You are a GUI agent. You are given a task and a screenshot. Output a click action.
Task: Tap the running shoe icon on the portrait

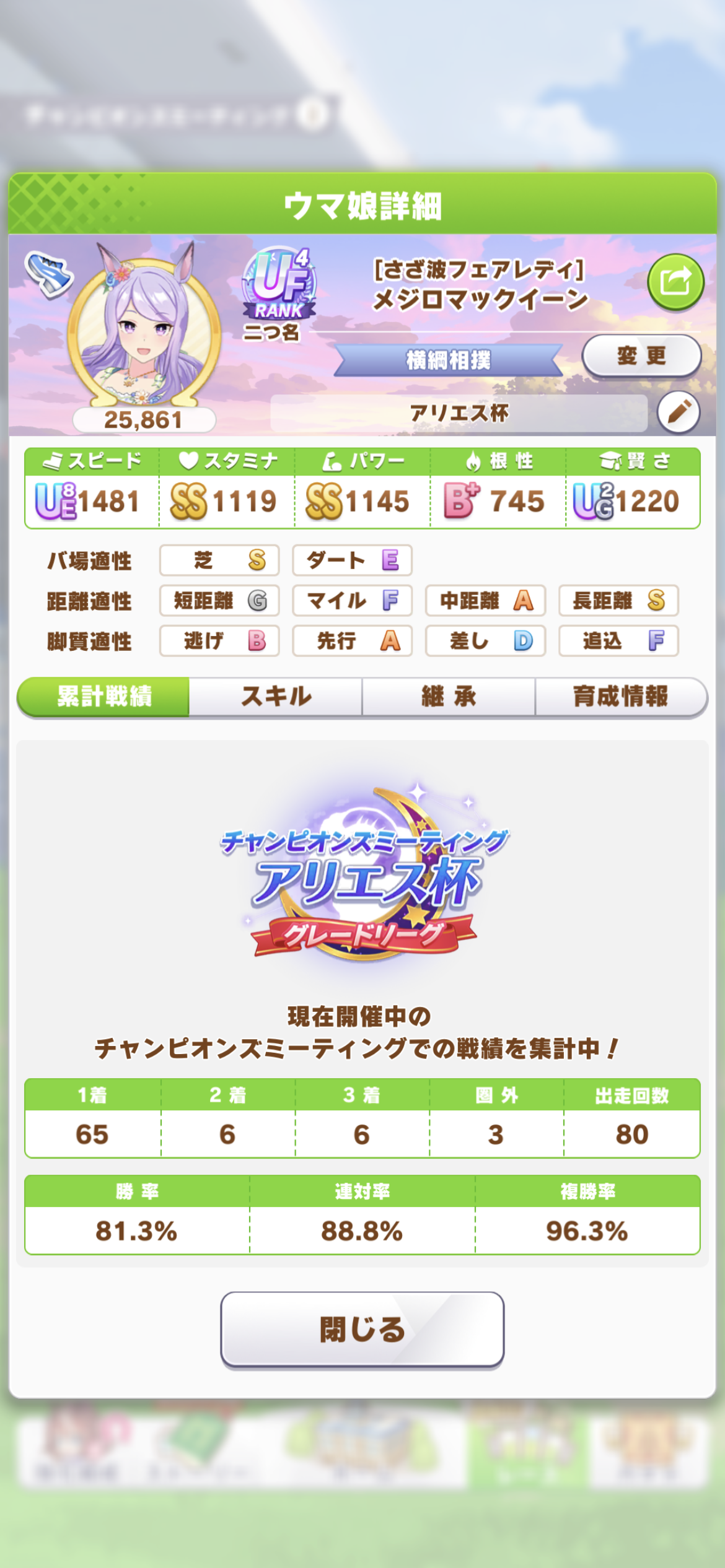(x=48, y=274)
